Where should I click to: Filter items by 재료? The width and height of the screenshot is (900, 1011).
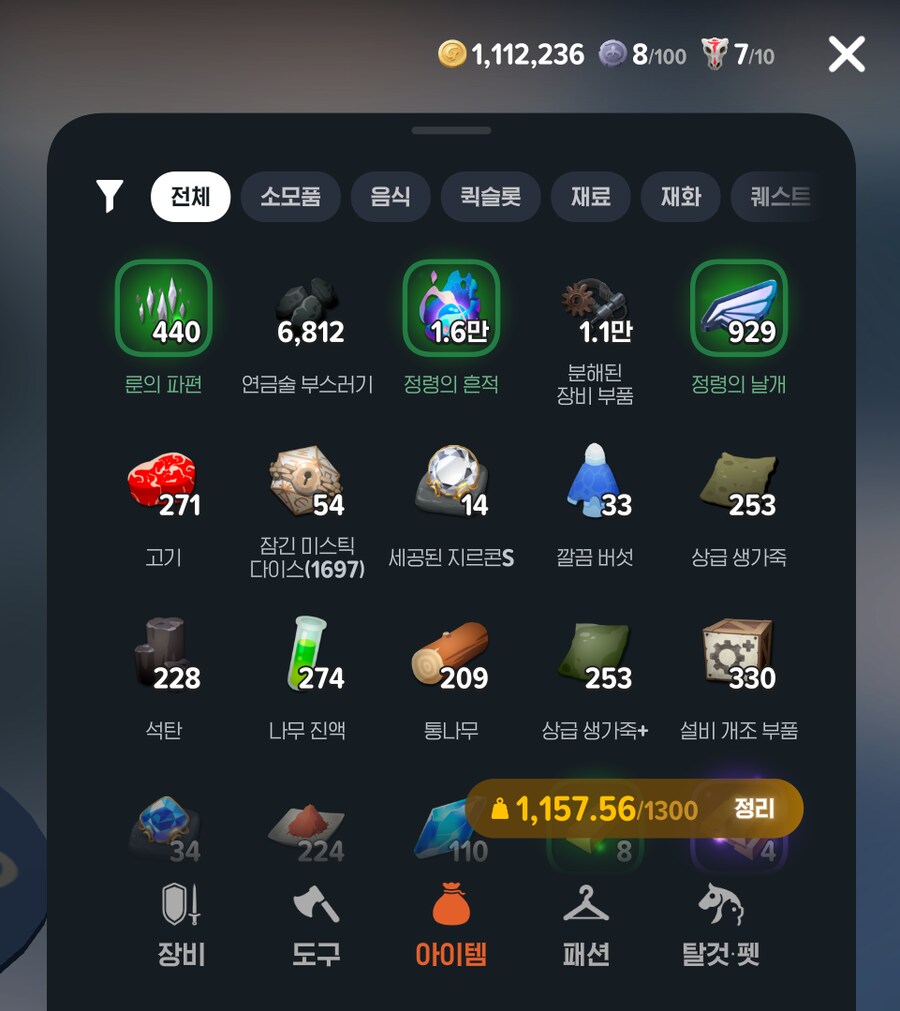[590, 197]
